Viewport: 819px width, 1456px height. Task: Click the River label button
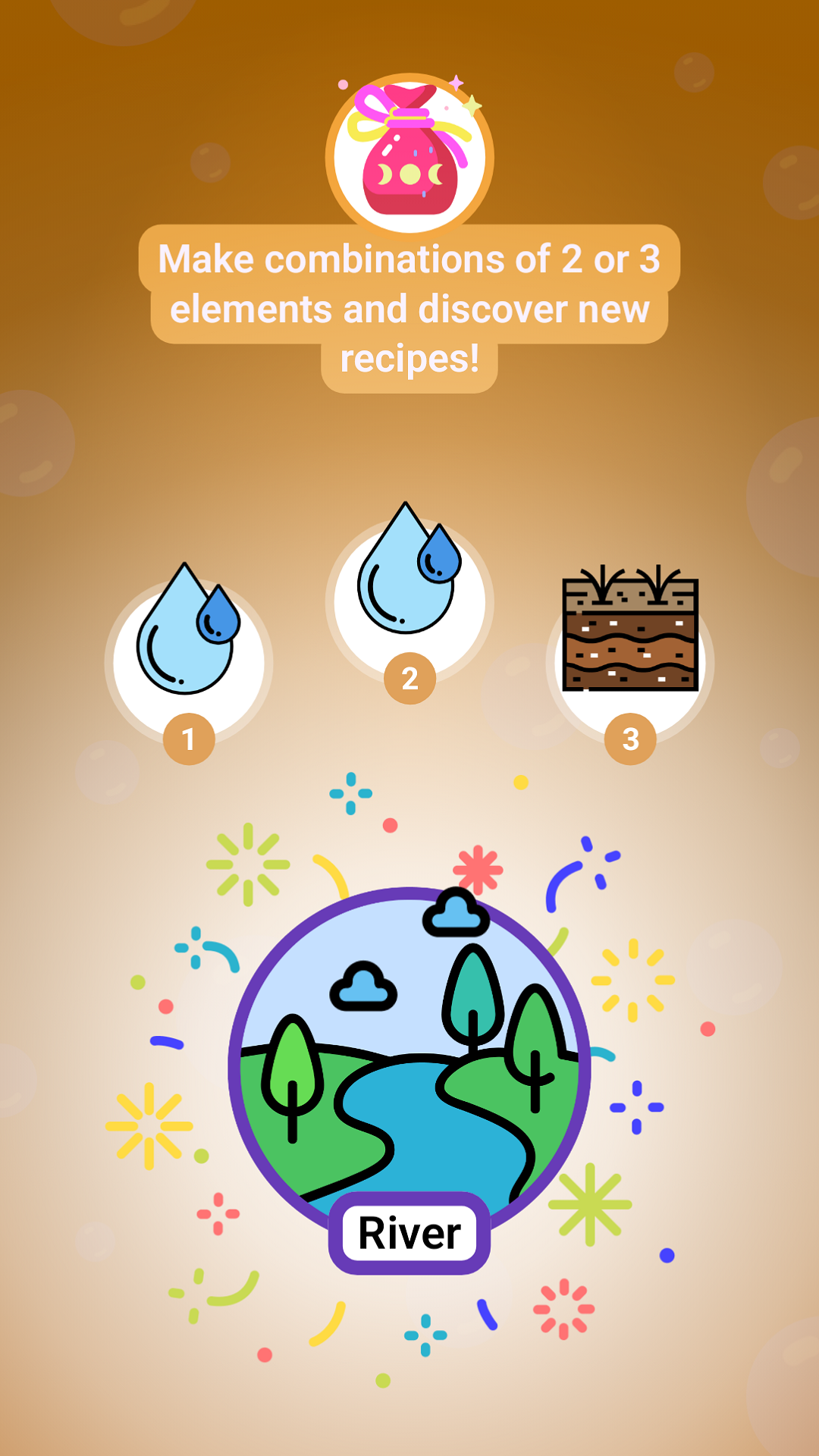click(409, 1230)
